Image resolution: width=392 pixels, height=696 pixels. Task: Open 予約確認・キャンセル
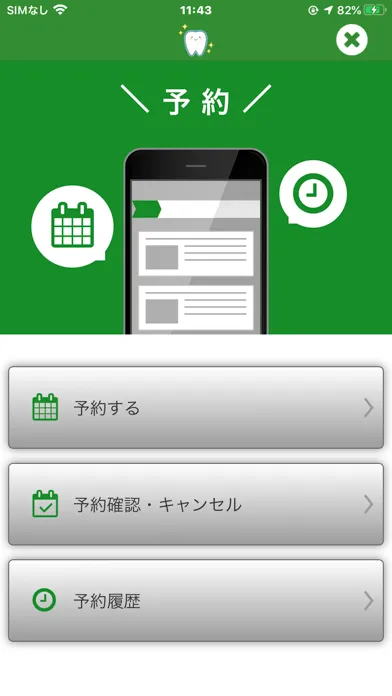[196, 504]
